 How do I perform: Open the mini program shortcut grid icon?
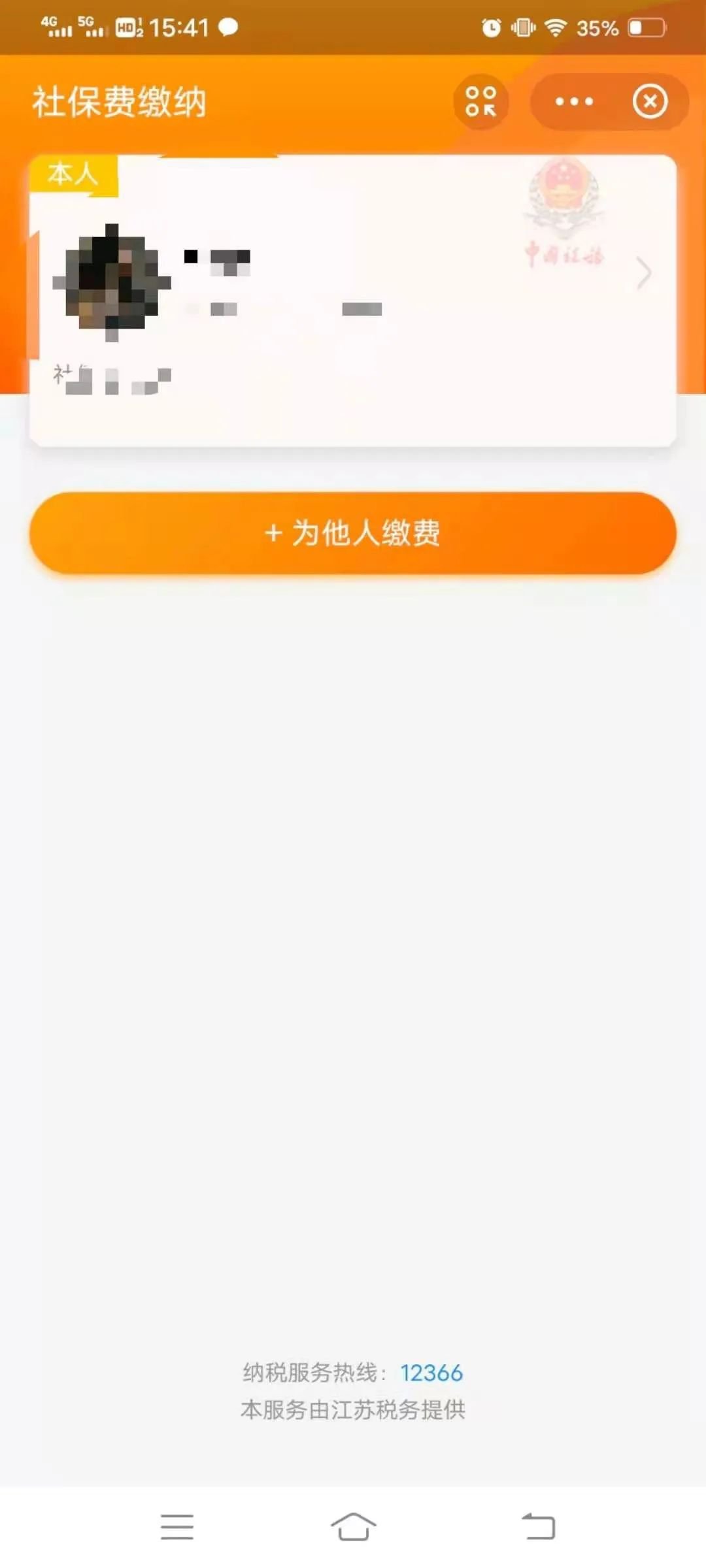coord(480,101)
